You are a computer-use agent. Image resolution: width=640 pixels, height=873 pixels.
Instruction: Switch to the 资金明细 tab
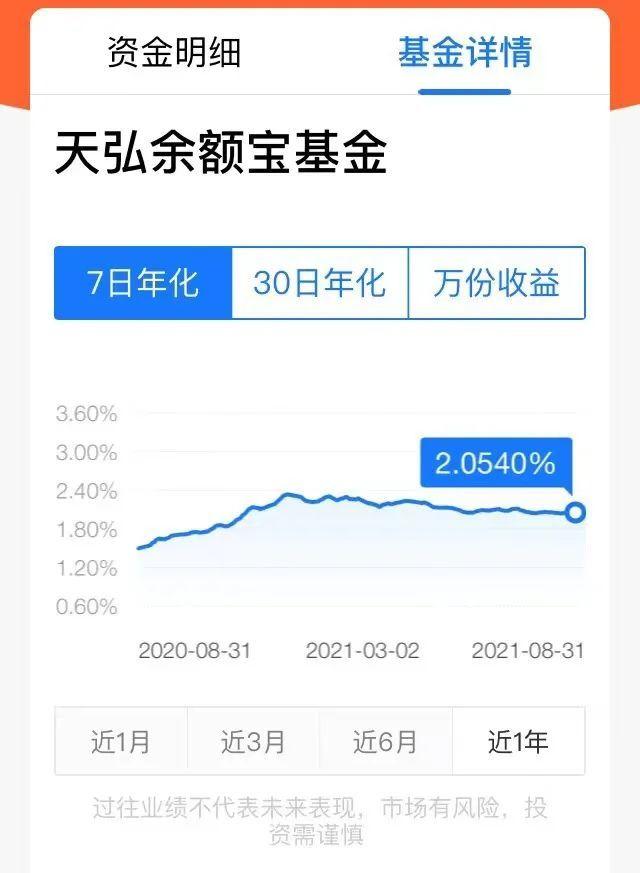pos(174,52)
